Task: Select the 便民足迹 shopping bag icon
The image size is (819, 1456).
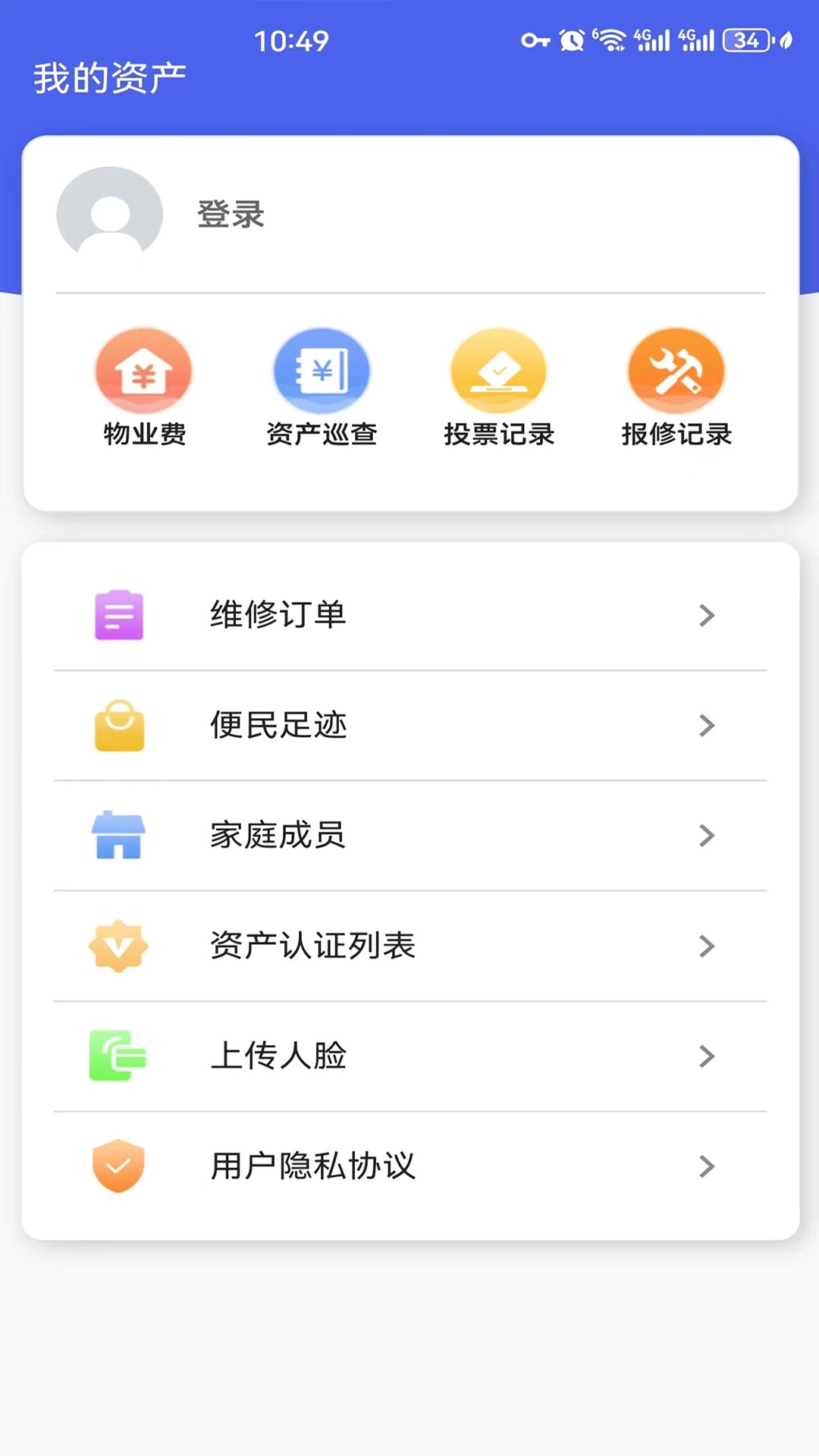Action: 118,726
